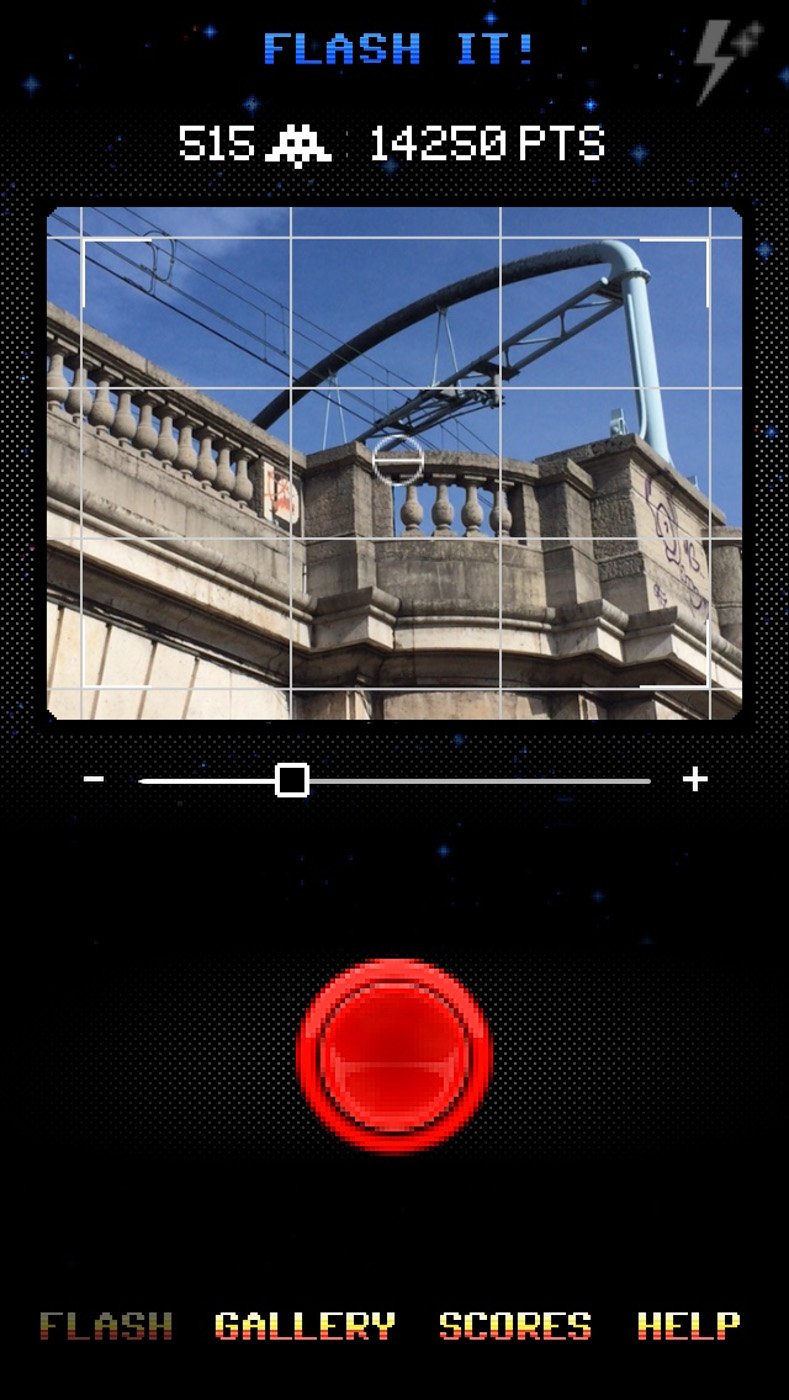Zoom out with the minus sign
Image resolution: width=789 pixels, height=1400 pixels.
tap(94, 779)
